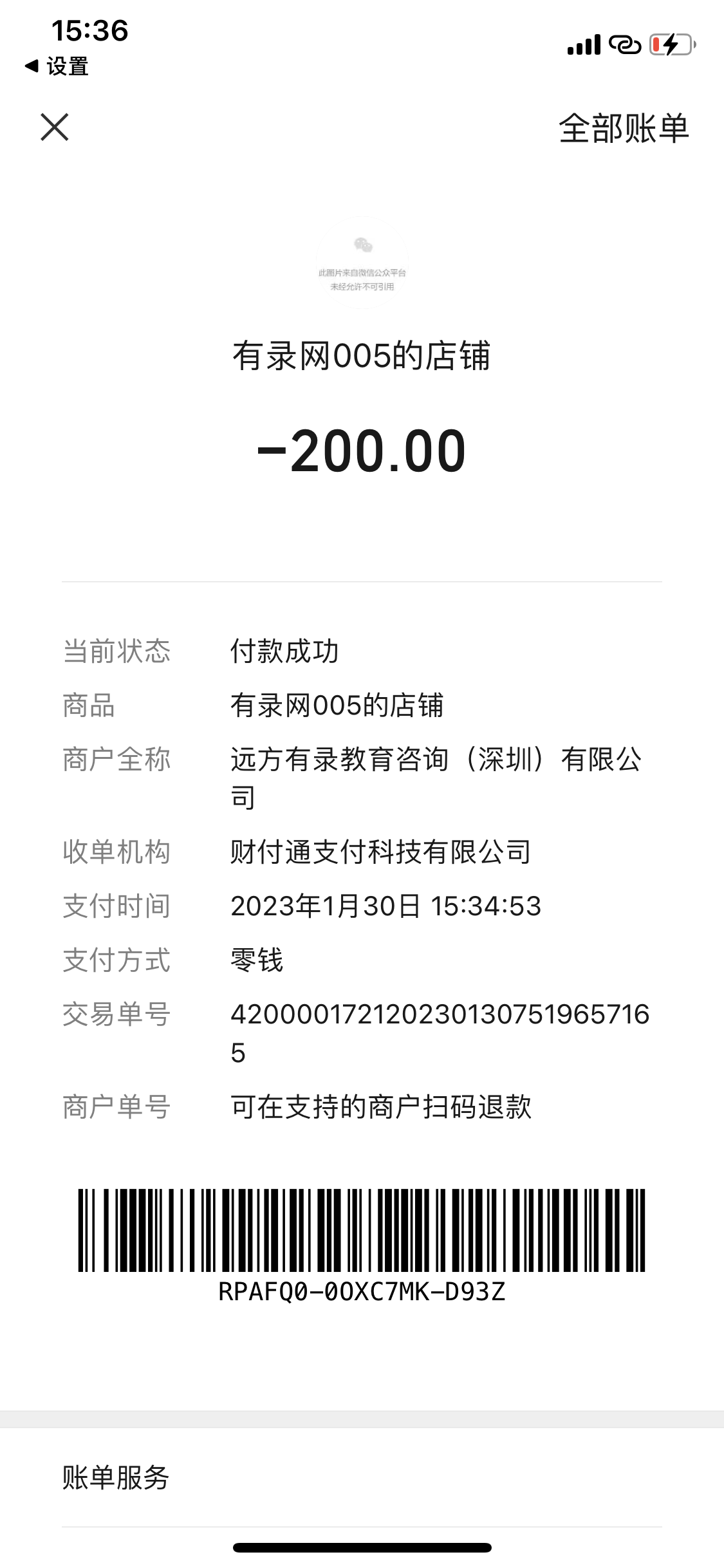
Task: Open 全部账单 (all bills)
Action: coord(623,129)
